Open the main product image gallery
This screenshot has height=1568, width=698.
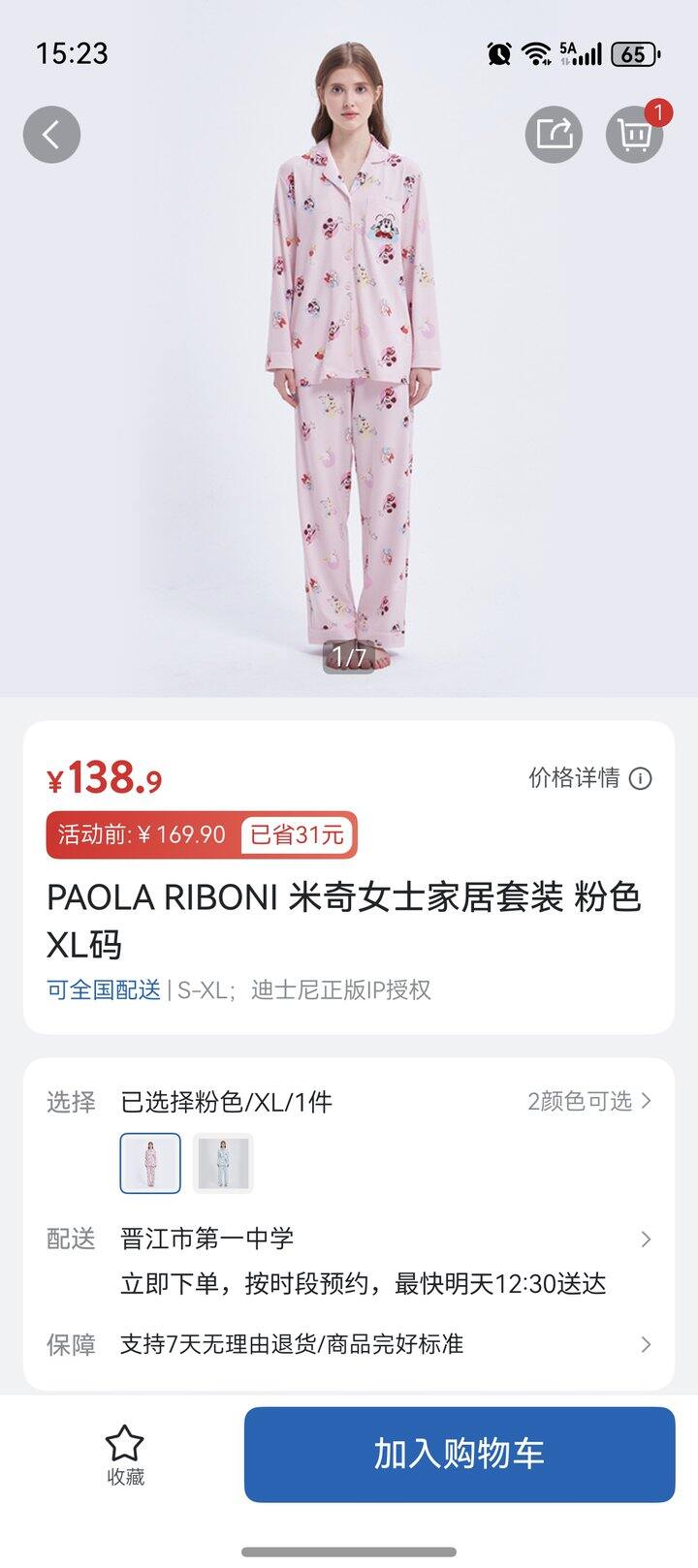coord(349,368)
